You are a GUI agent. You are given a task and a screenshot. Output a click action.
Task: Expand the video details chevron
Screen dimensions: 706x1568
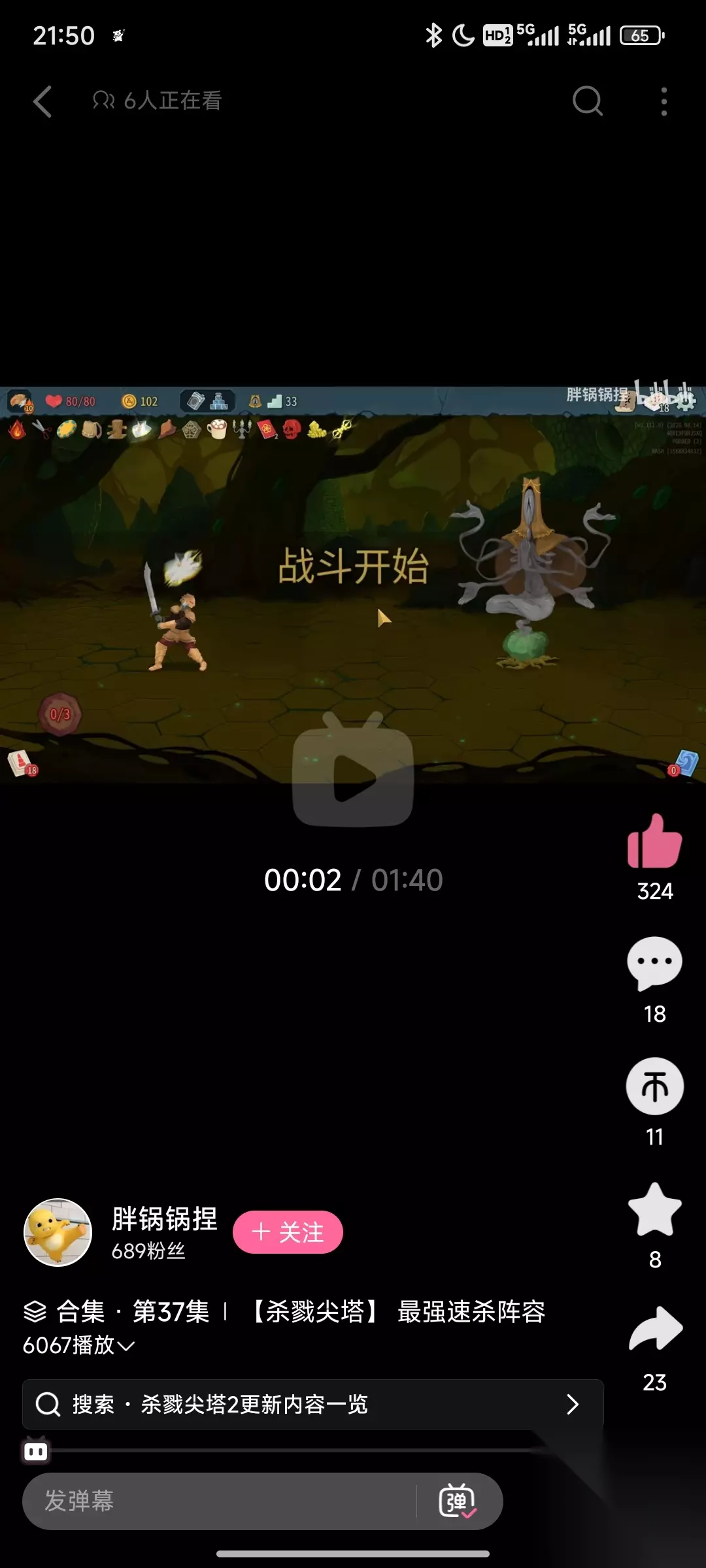tap(126, 1346)
